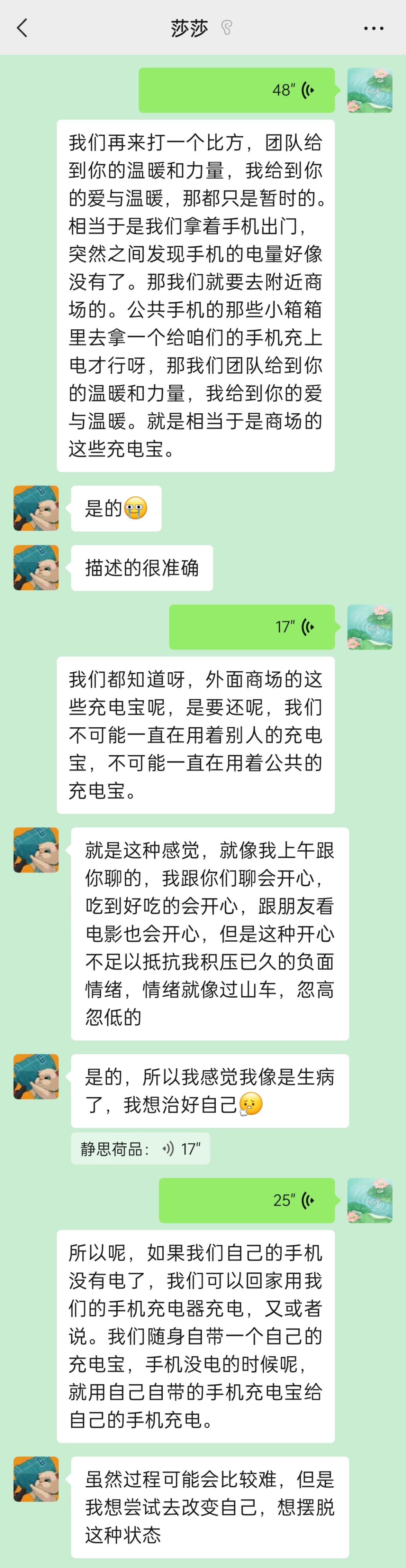Open the quoted 静思荷品 voice message

140,1148
